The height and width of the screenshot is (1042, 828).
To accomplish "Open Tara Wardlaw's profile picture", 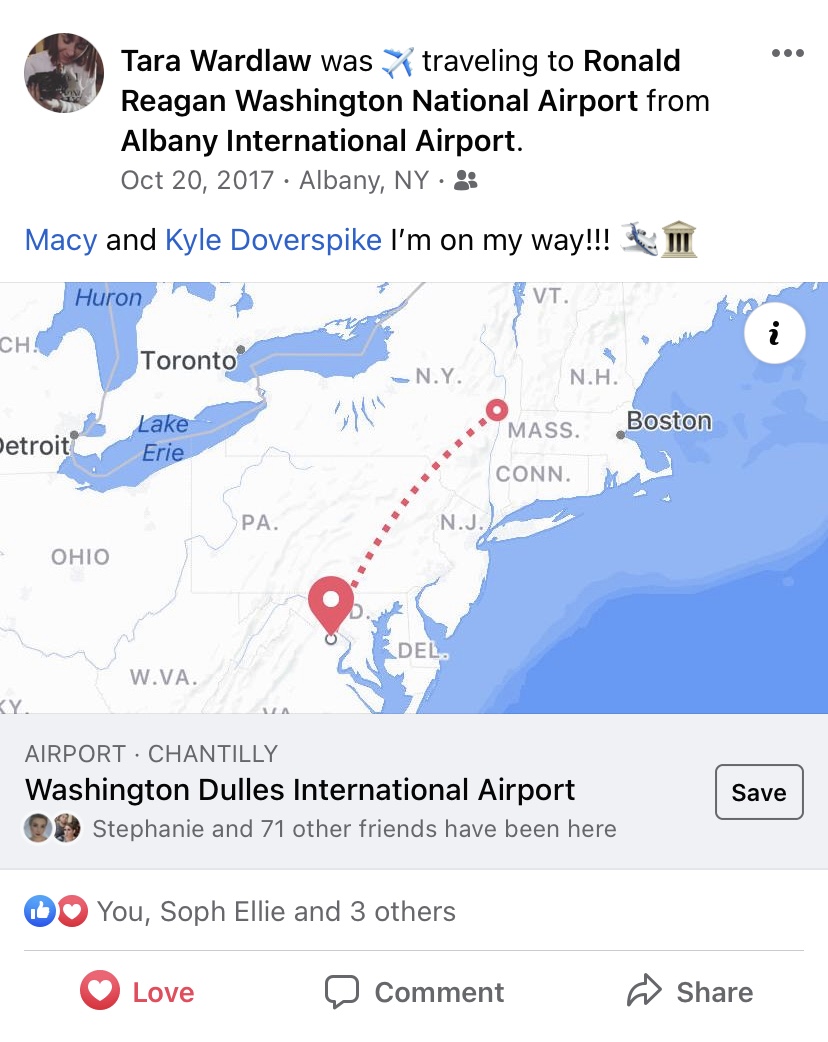I will 64,73.
